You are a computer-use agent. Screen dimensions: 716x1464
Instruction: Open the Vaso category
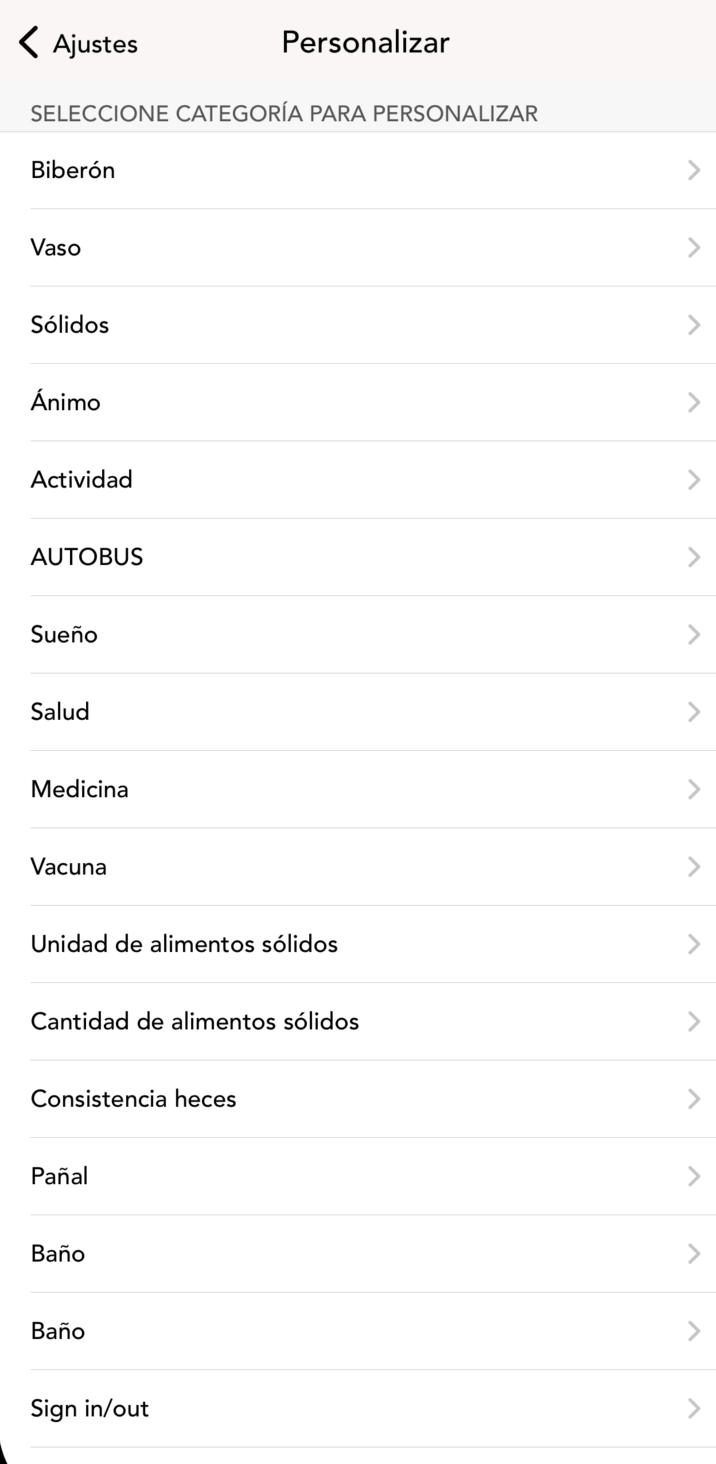pyautogui.click(x=358, y=247)
